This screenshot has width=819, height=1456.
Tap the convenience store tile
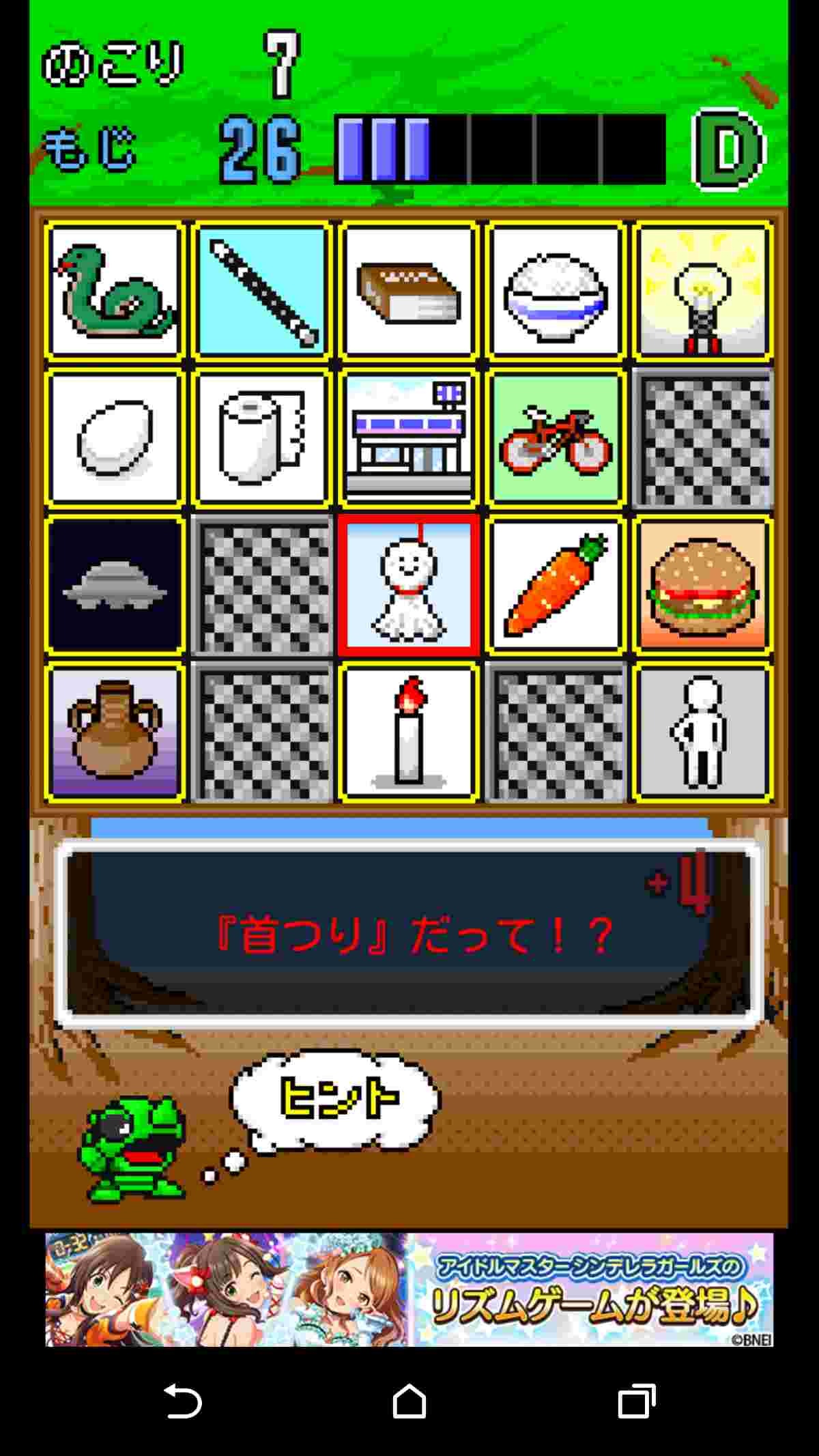409,438
